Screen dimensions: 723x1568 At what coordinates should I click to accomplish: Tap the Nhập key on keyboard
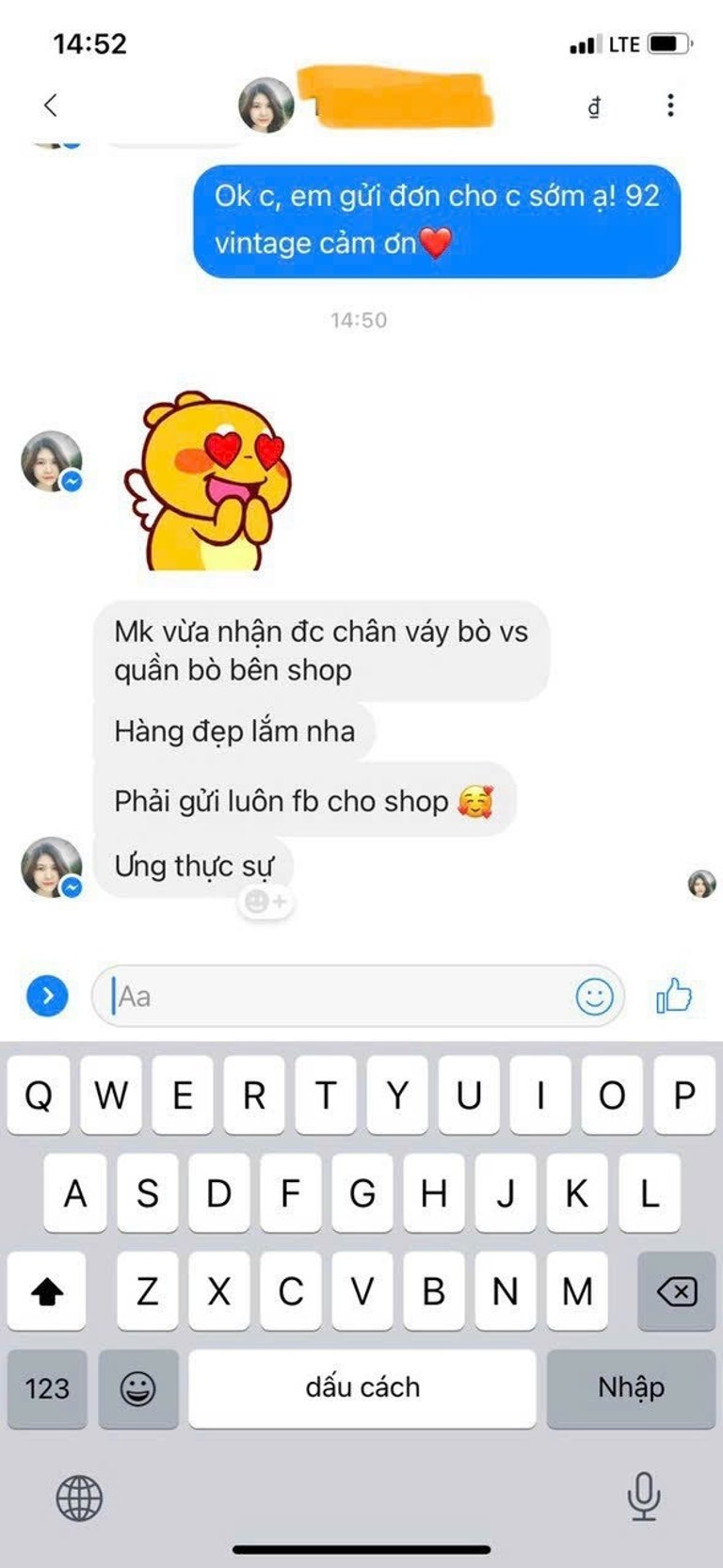click(631, 1387)
